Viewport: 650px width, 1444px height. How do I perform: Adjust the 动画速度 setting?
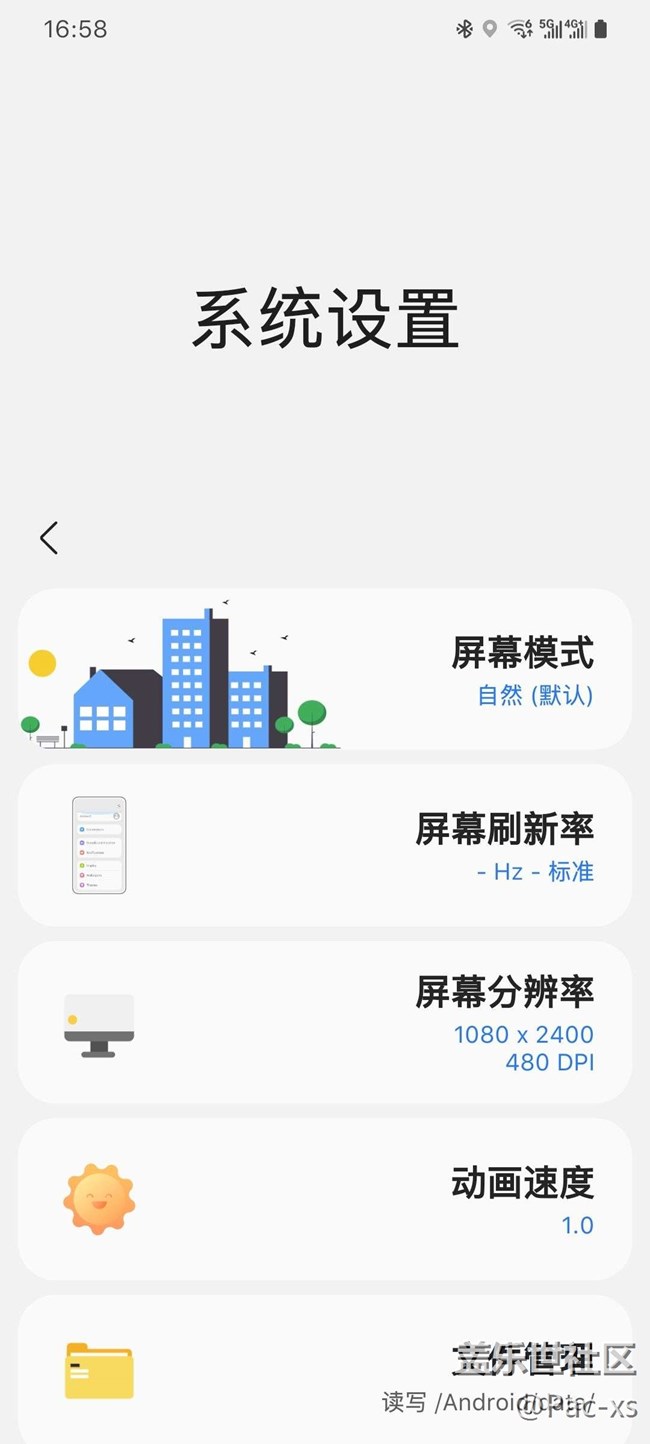point(325,1198)
